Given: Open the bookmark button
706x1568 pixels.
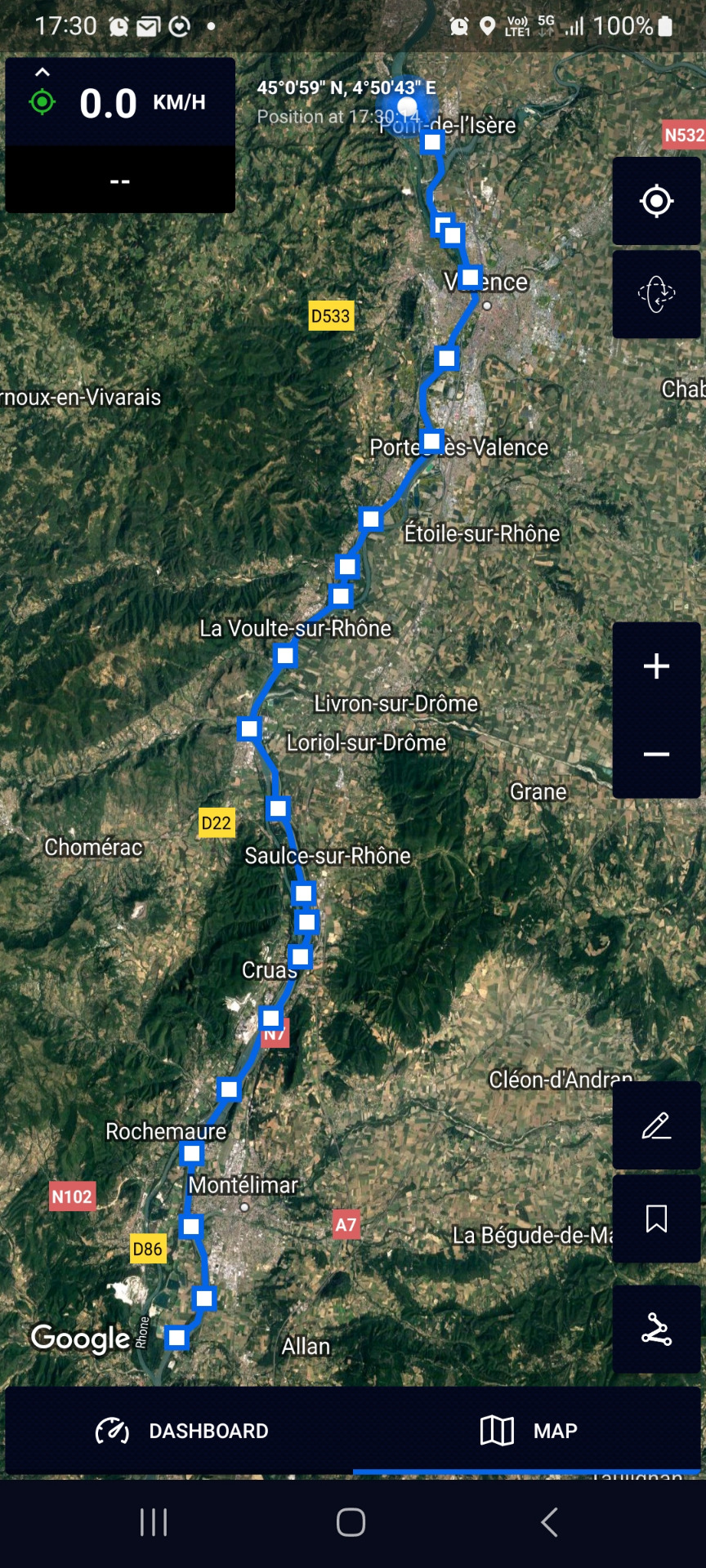Looking at the screenshot, I should pos(656,1218).
